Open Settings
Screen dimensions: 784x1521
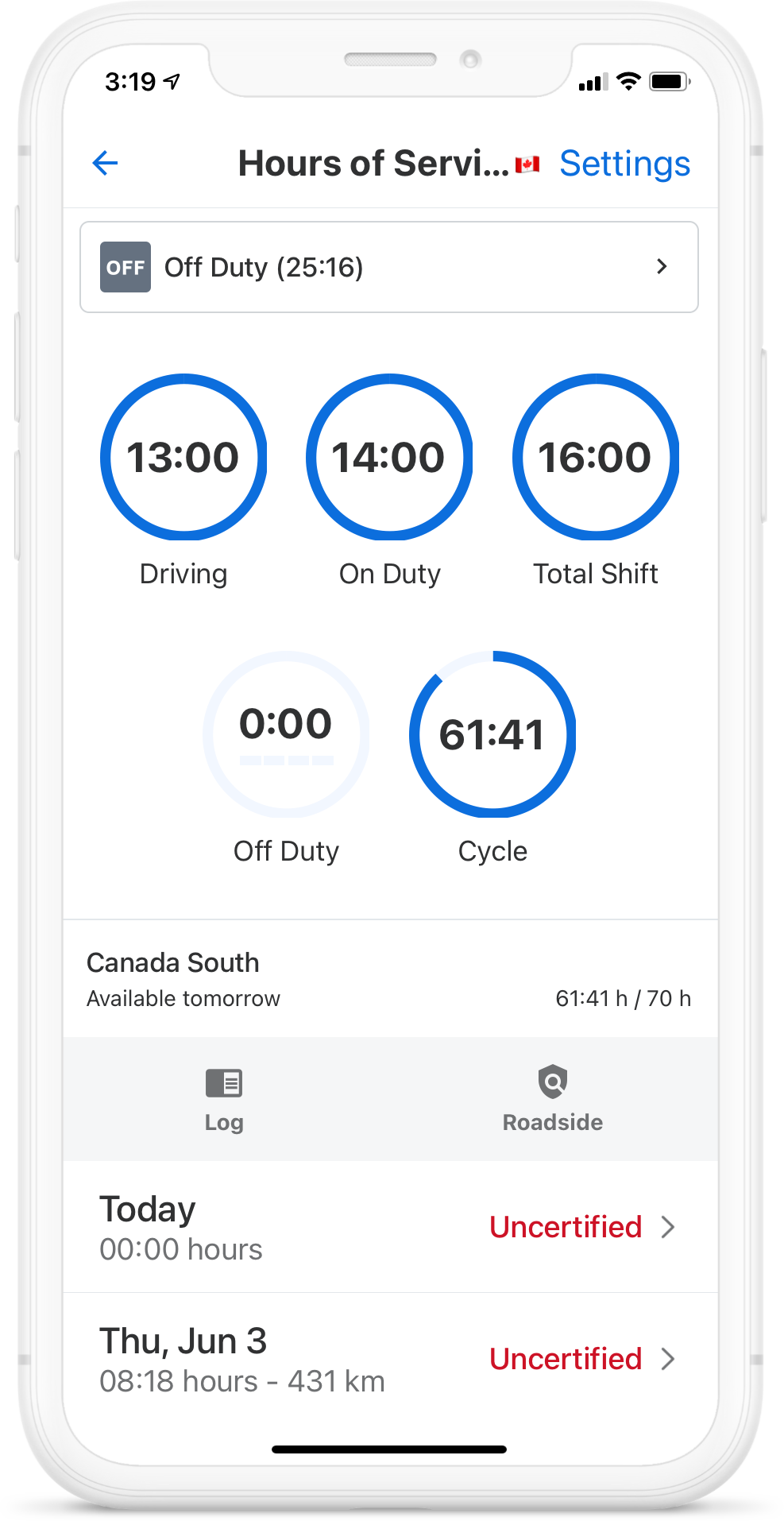point(624,164)
